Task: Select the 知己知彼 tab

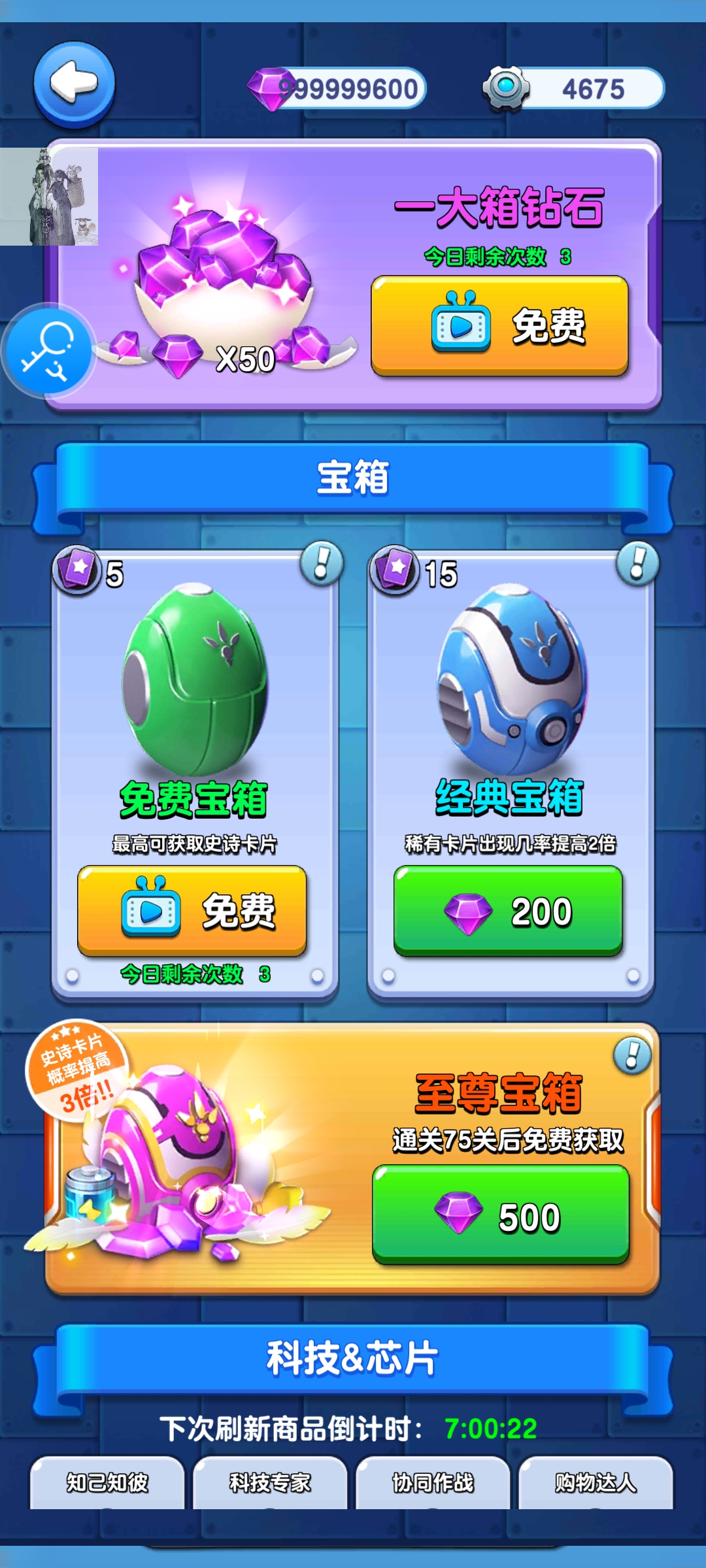Action: coord(107,1482)
